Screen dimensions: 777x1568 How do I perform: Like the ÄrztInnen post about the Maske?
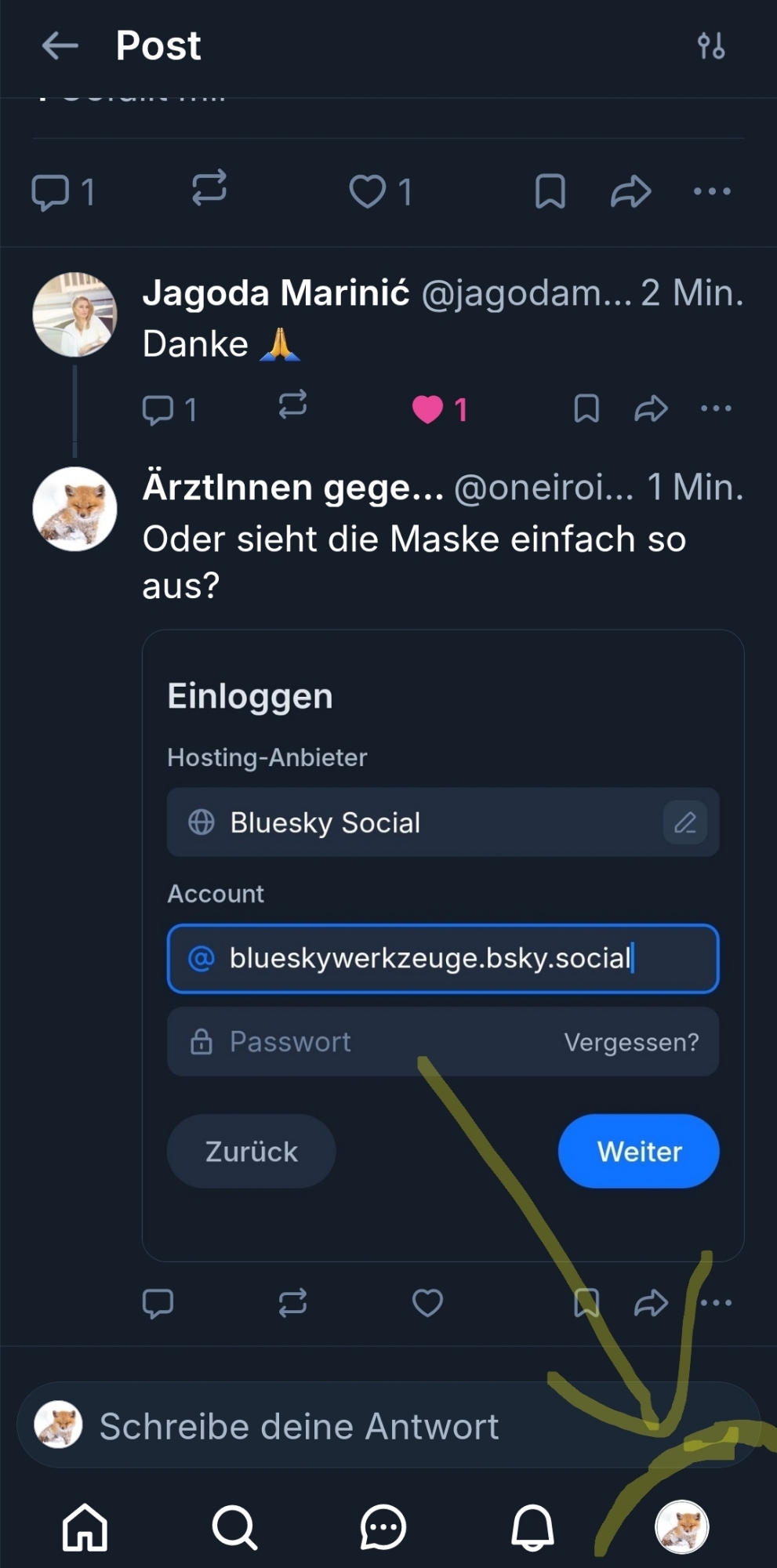(x=427, y=1303)
